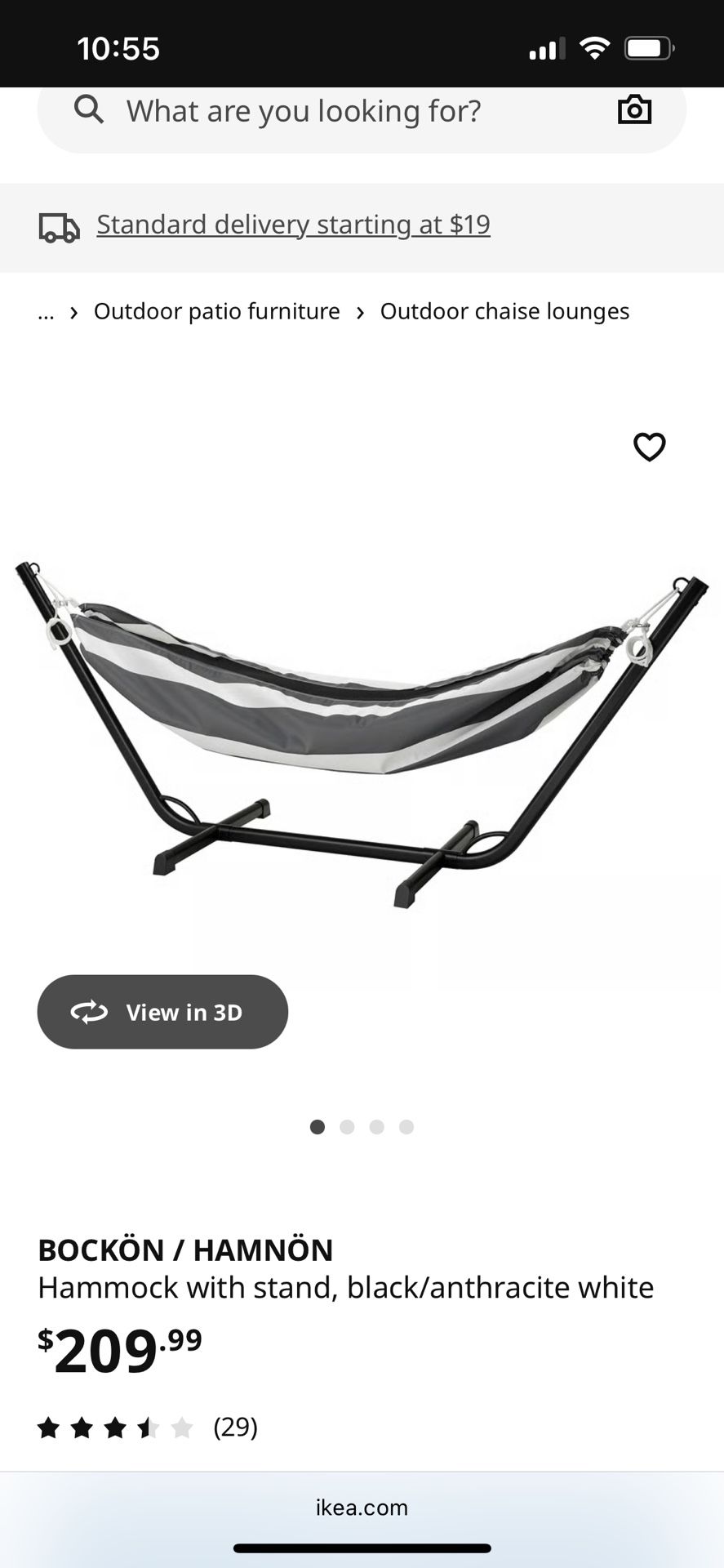
Task: Jump to second image via page dot
Action: 347,1127
